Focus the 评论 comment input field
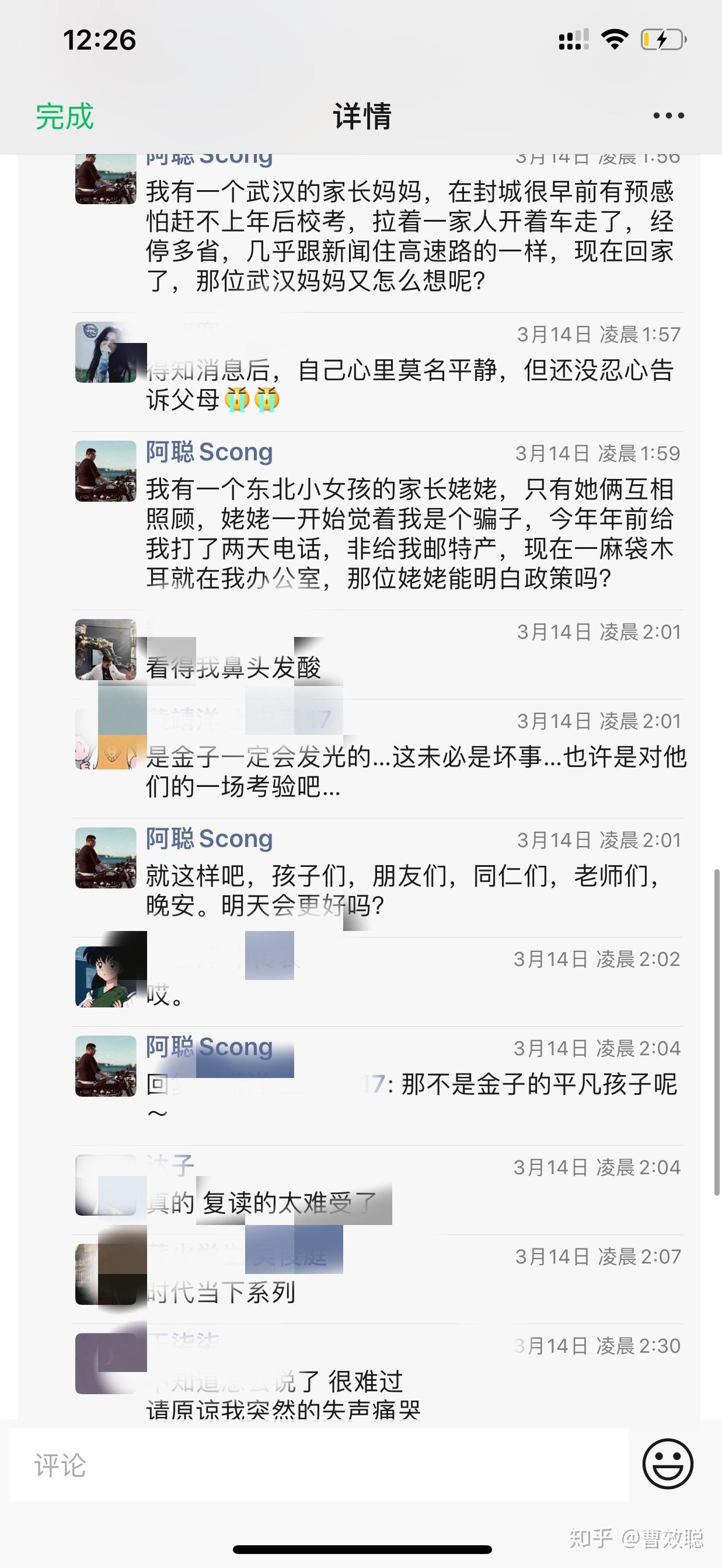Screen dimensions: 722x1568 (x=318, y=1465)
